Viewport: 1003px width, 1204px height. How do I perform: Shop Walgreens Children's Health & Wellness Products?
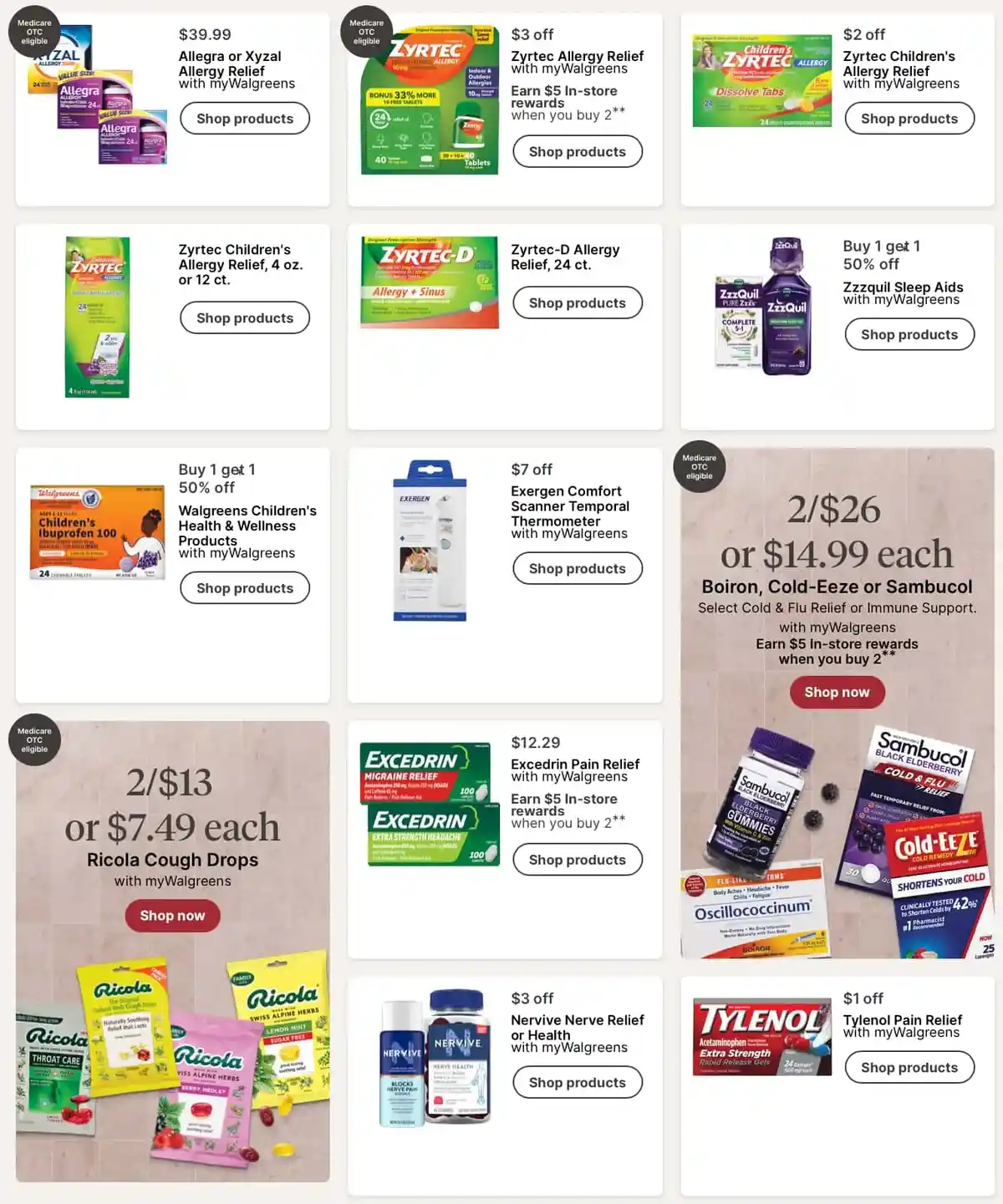pos(245,588)
